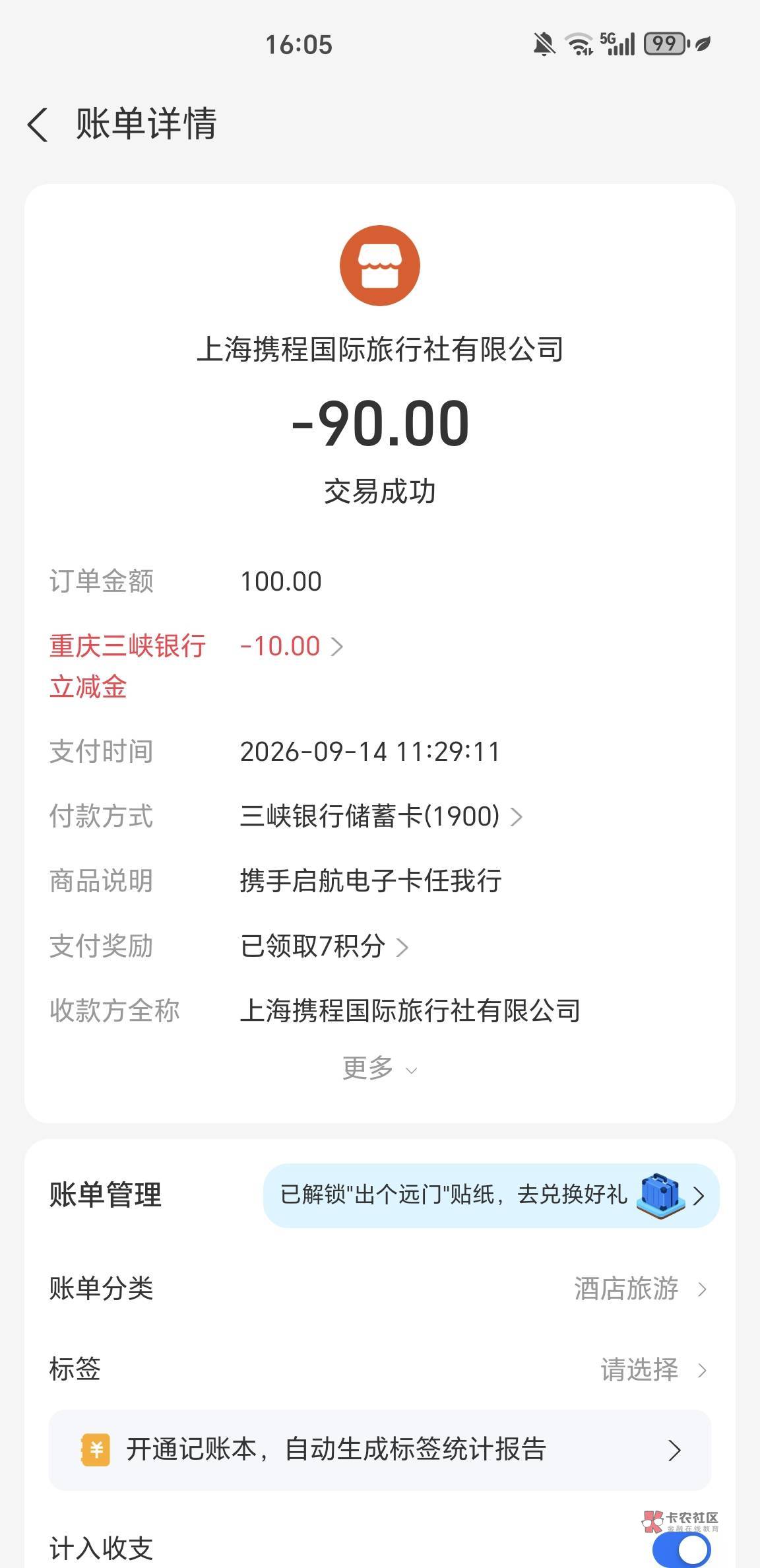Open the 开通记账本 banner

pos(379,1450)
